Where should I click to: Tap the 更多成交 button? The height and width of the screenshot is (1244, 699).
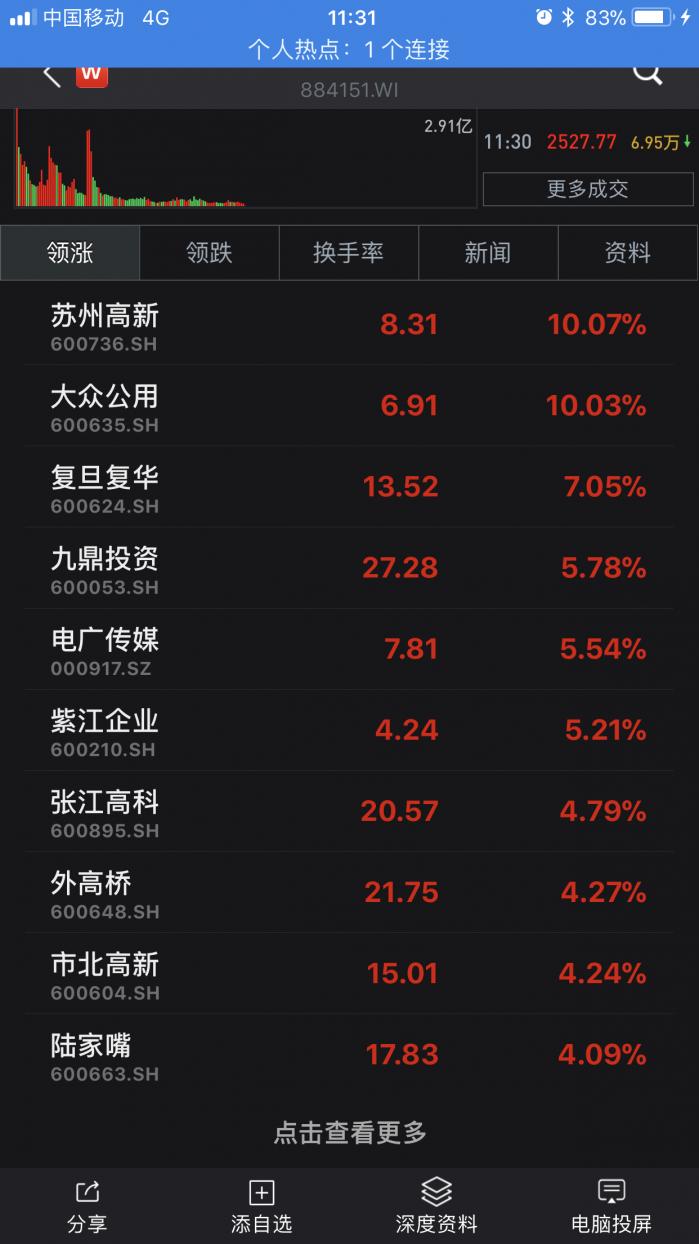click(x=587, y=189)
